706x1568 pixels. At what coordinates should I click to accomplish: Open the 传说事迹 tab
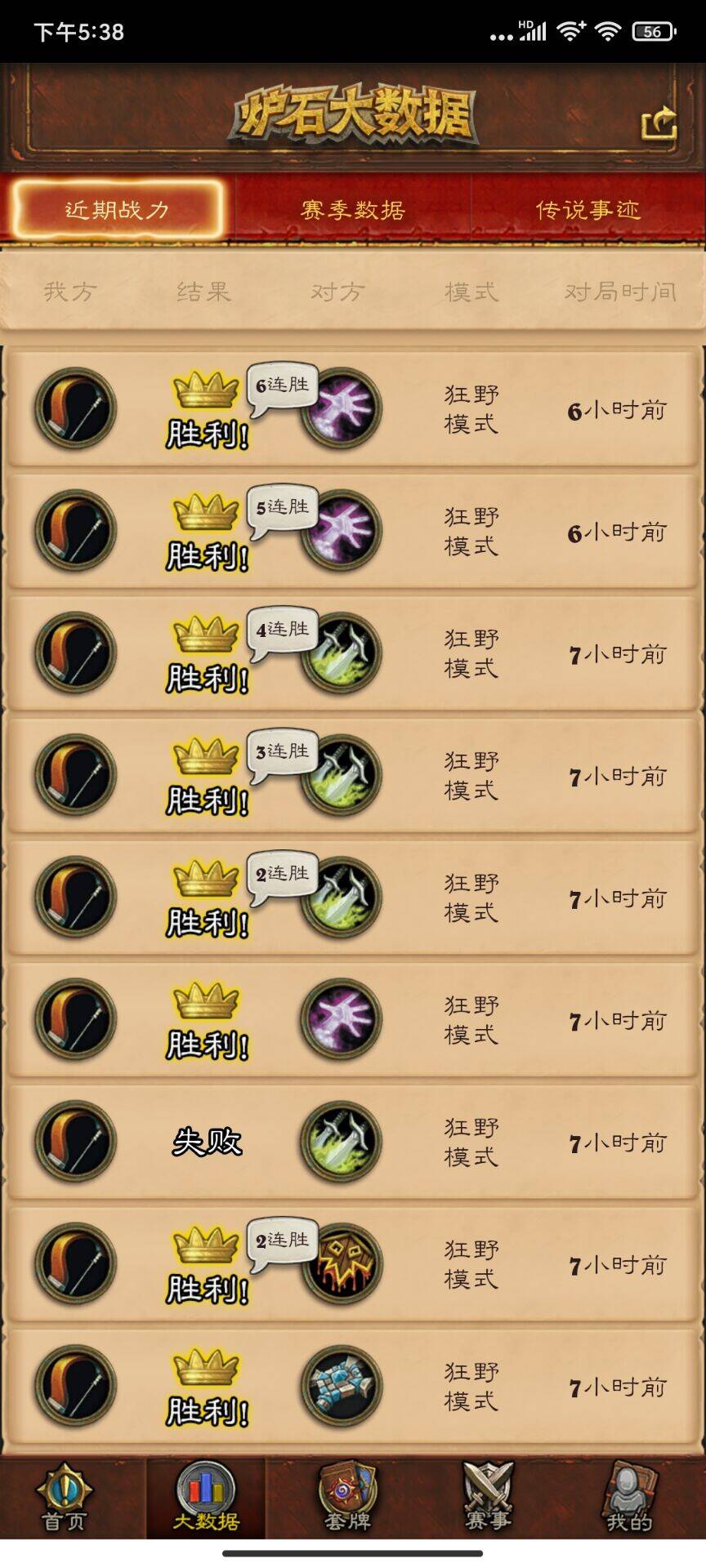pyautogui.click(x=588, y=210)
